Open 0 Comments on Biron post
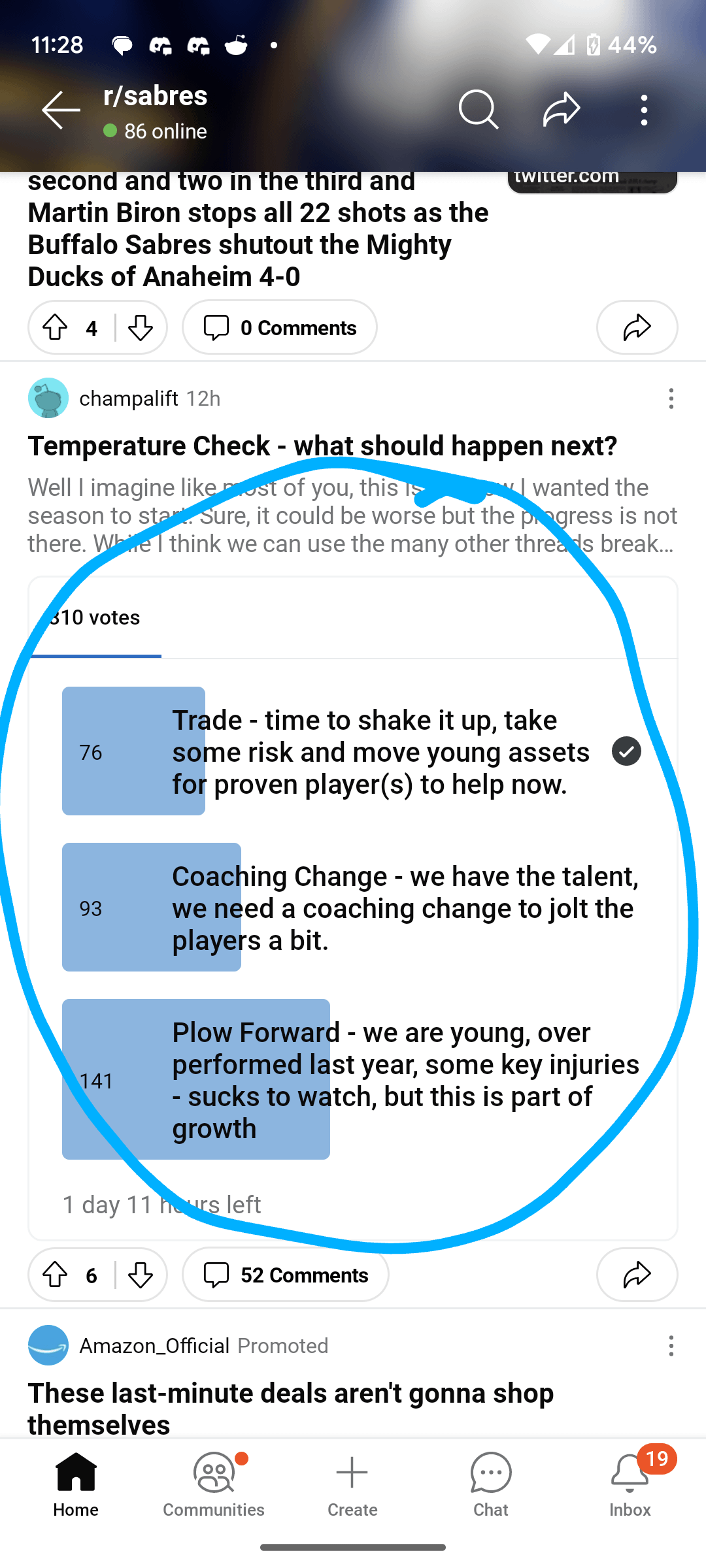The image size is (706, 1568). pos(280,327)
